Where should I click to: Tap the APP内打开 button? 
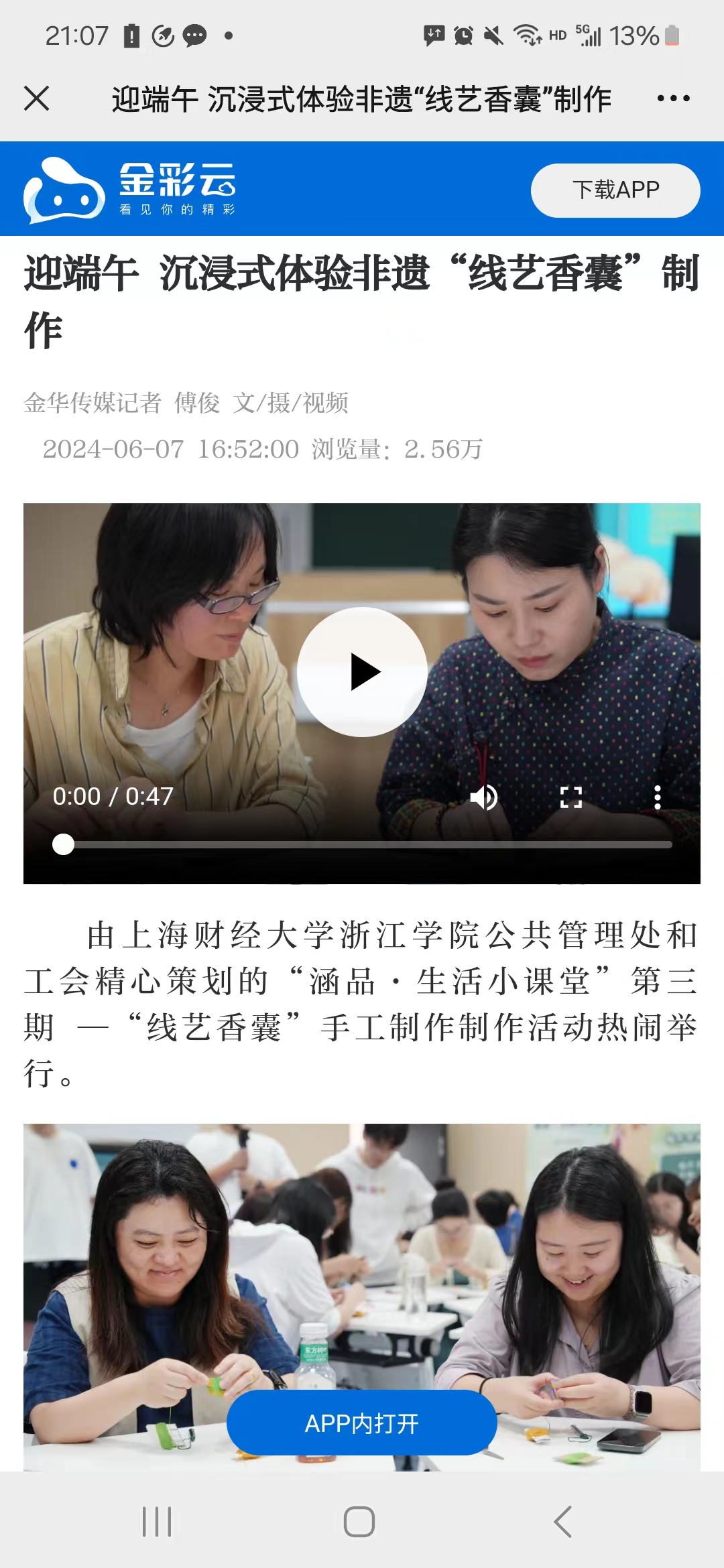[362, 1423]
